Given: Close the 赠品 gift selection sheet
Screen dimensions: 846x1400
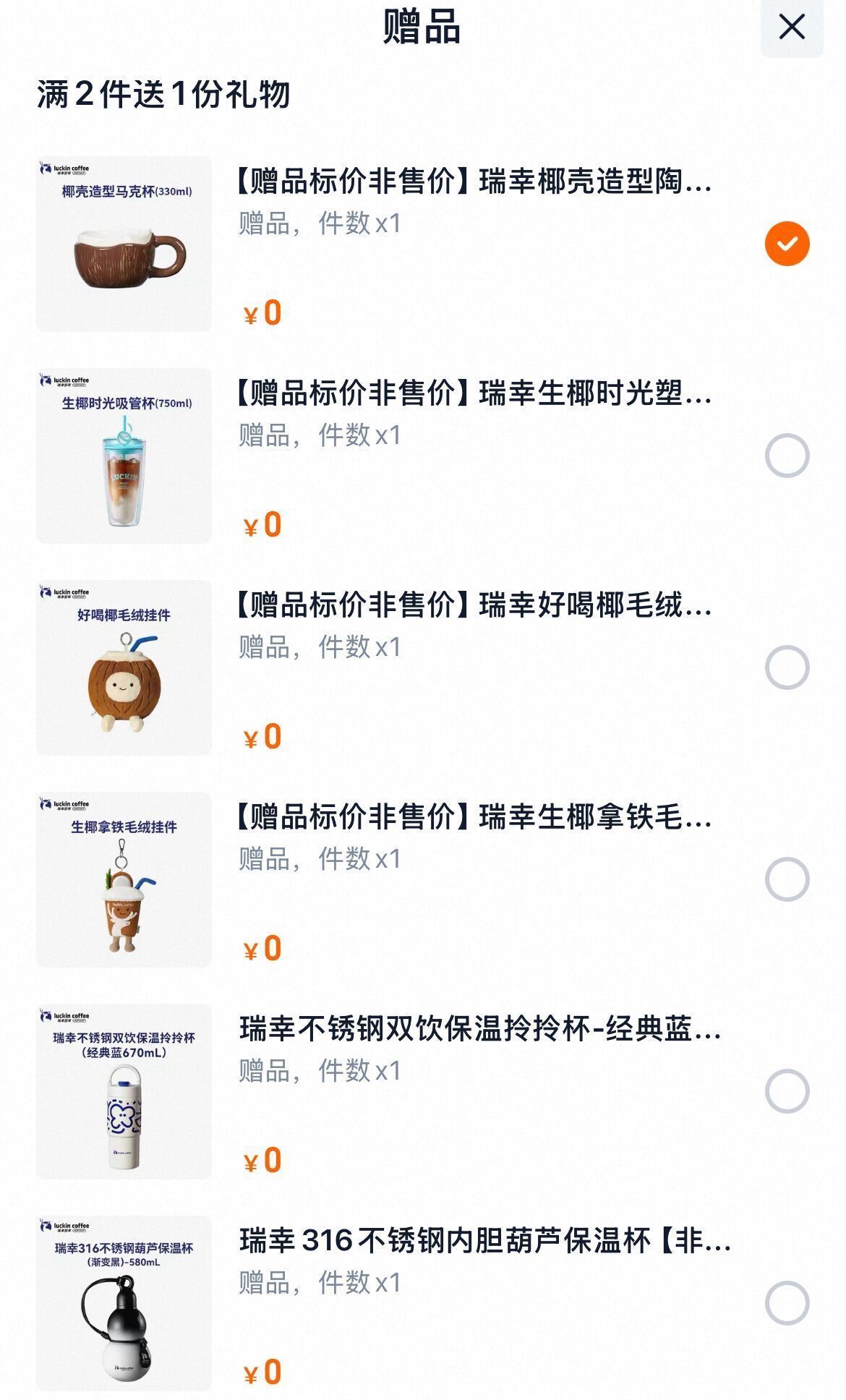Looking at the screenshot, I should tap(791, 28).
